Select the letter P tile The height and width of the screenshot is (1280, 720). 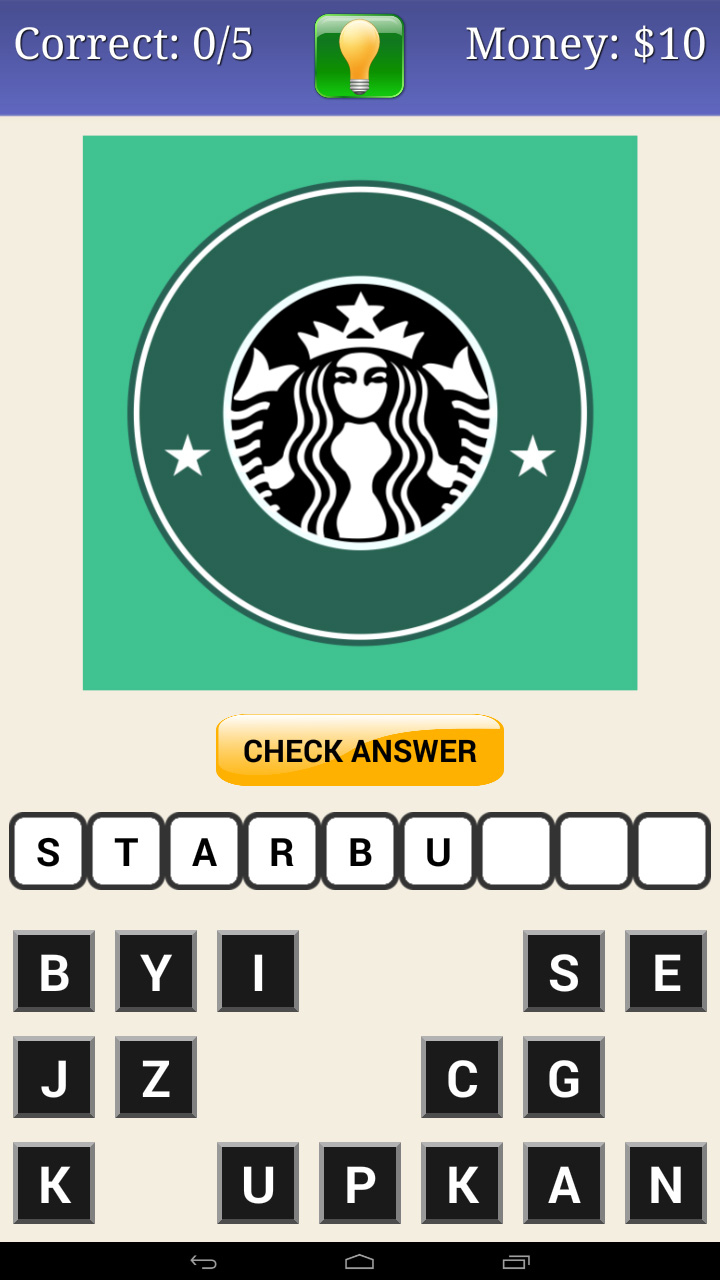(x=359, y=1183)
